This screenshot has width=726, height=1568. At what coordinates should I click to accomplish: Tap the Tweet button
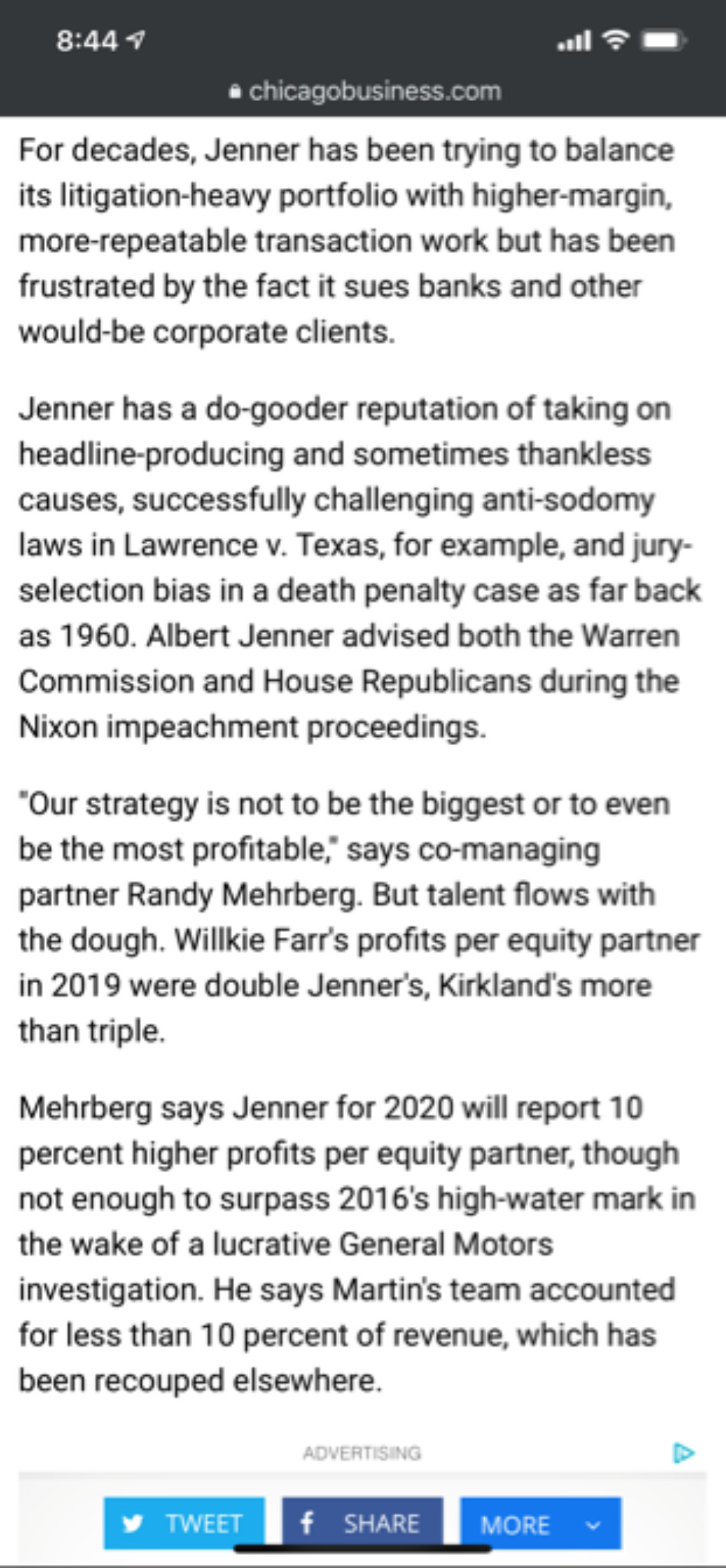pyautogui.click(x=184, y=1523)
